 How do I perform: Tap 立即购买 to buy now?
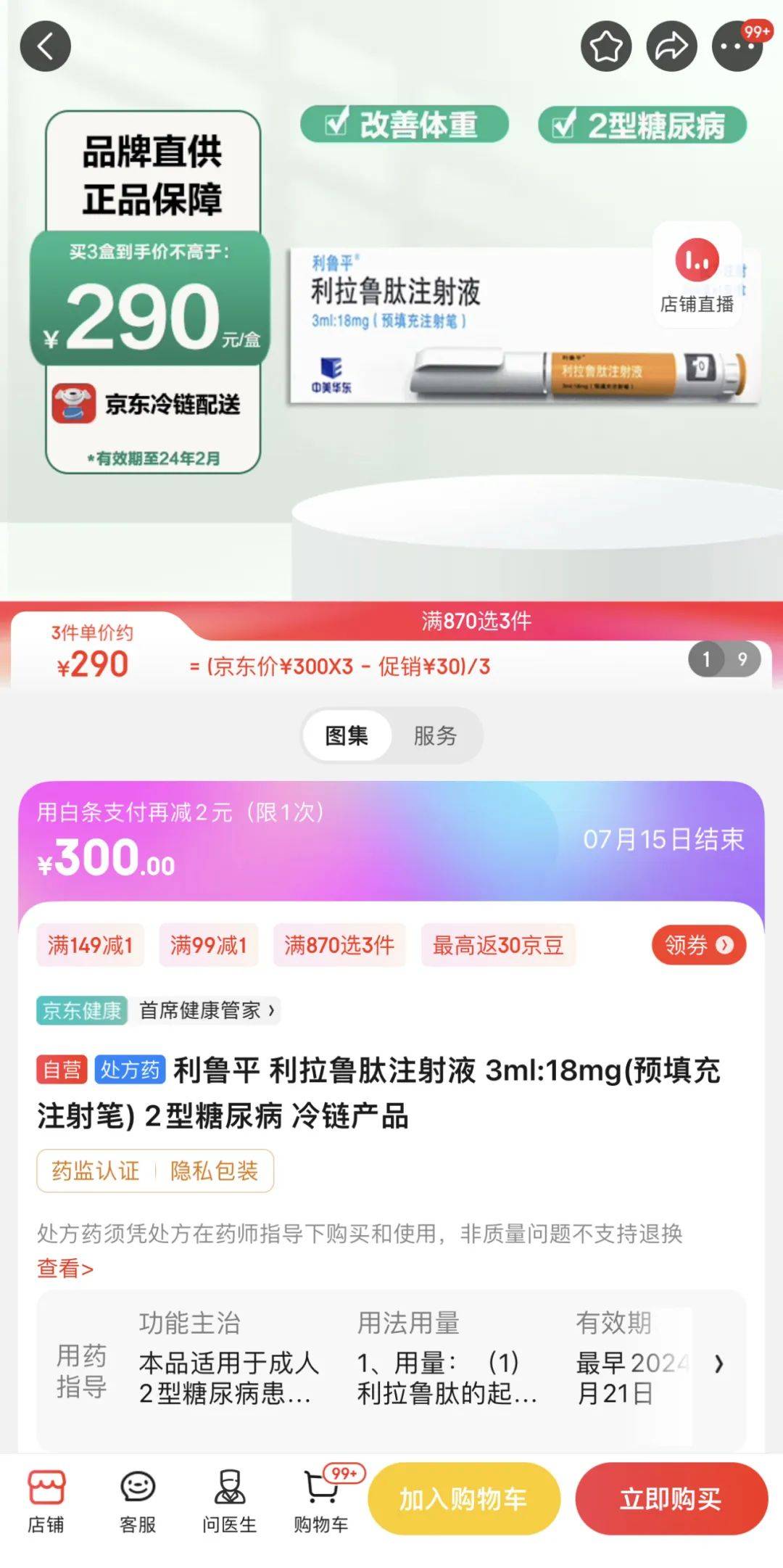coord(671,1499)
